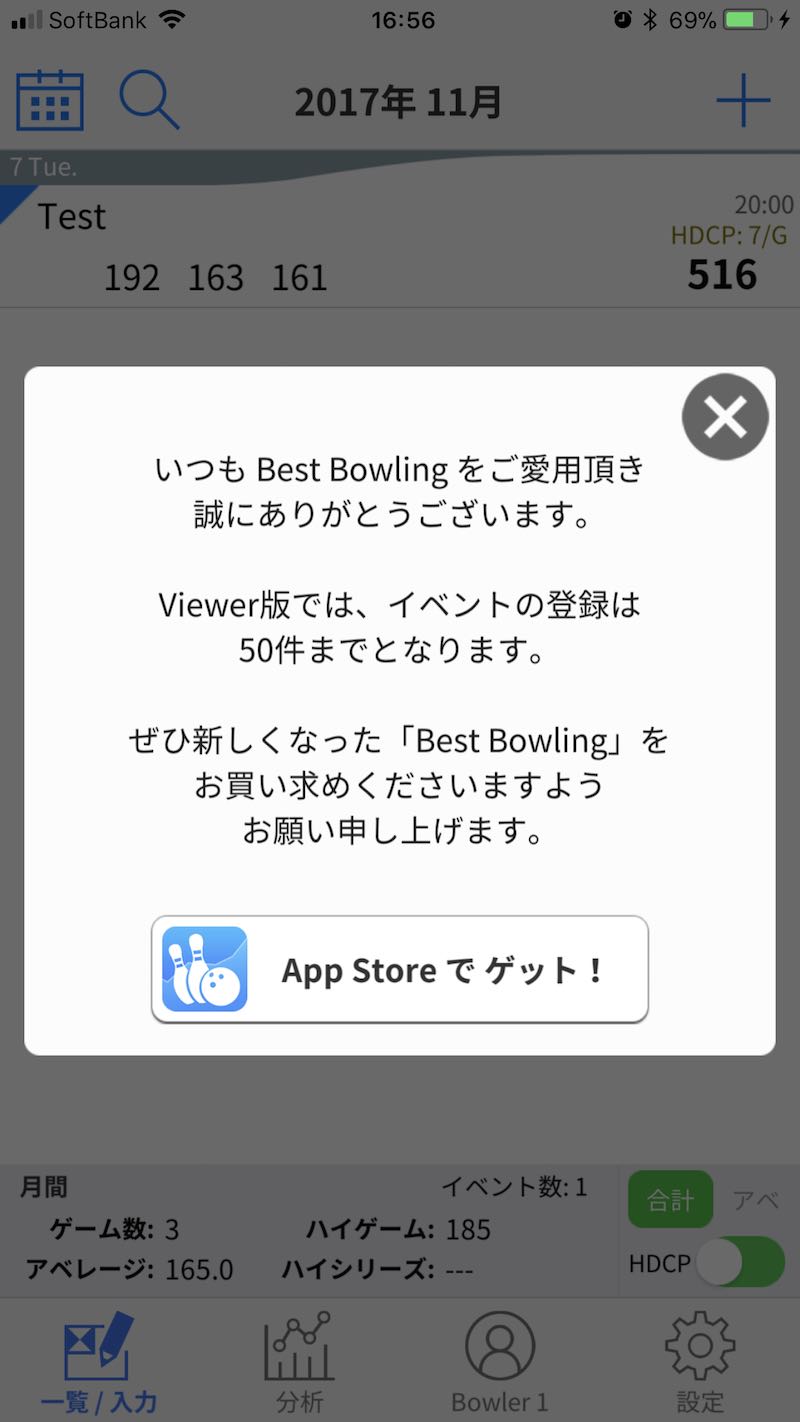Viewport: 800px width, 1422px height.
Task: Toggle the HDCP switch
Action: coord(740,1263)
